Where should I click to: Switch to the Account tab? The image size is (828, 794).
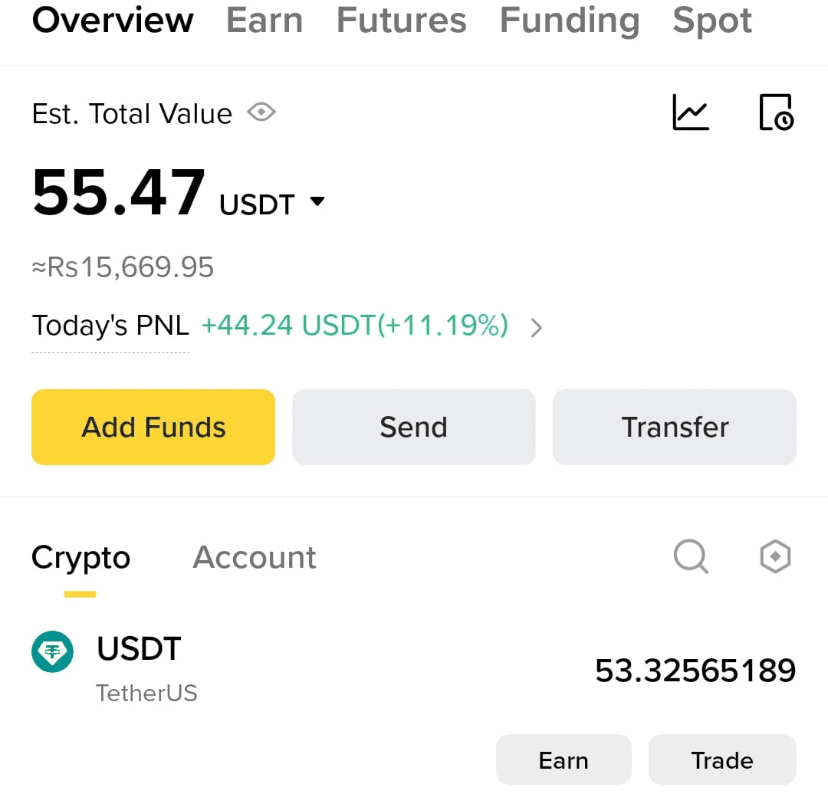[255, 557]
